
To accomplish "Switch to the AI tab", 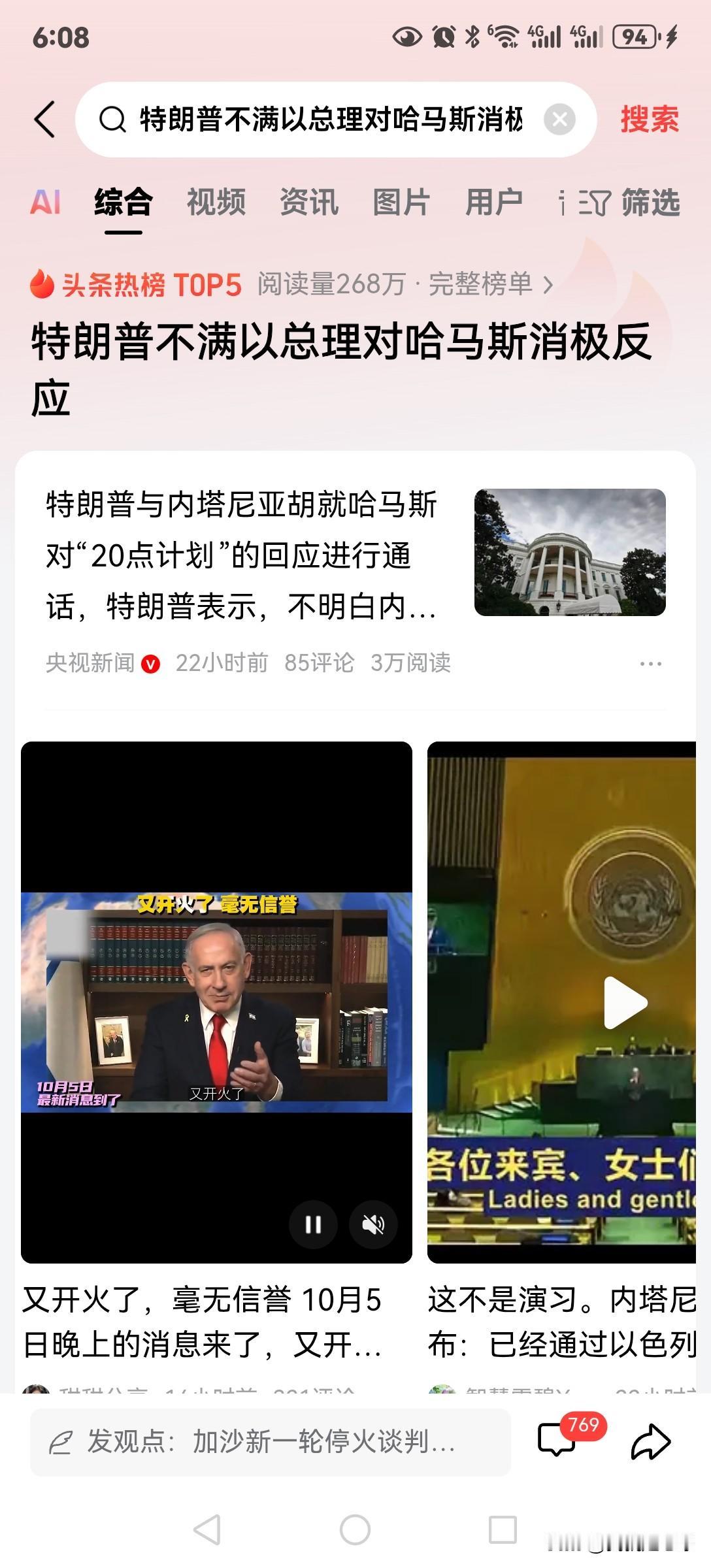I will (x=45, y=202).
